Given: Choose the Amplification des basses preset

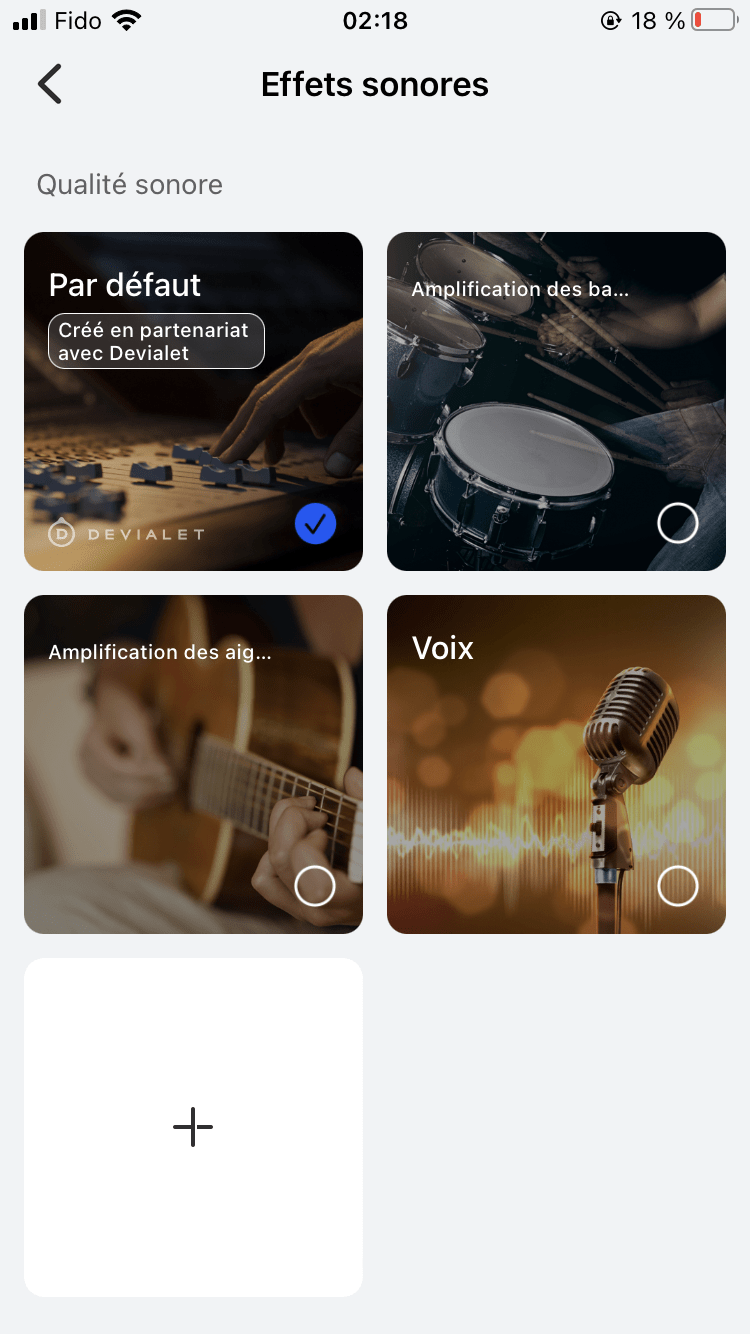Looking at the screenshot, I should [556, 401].
